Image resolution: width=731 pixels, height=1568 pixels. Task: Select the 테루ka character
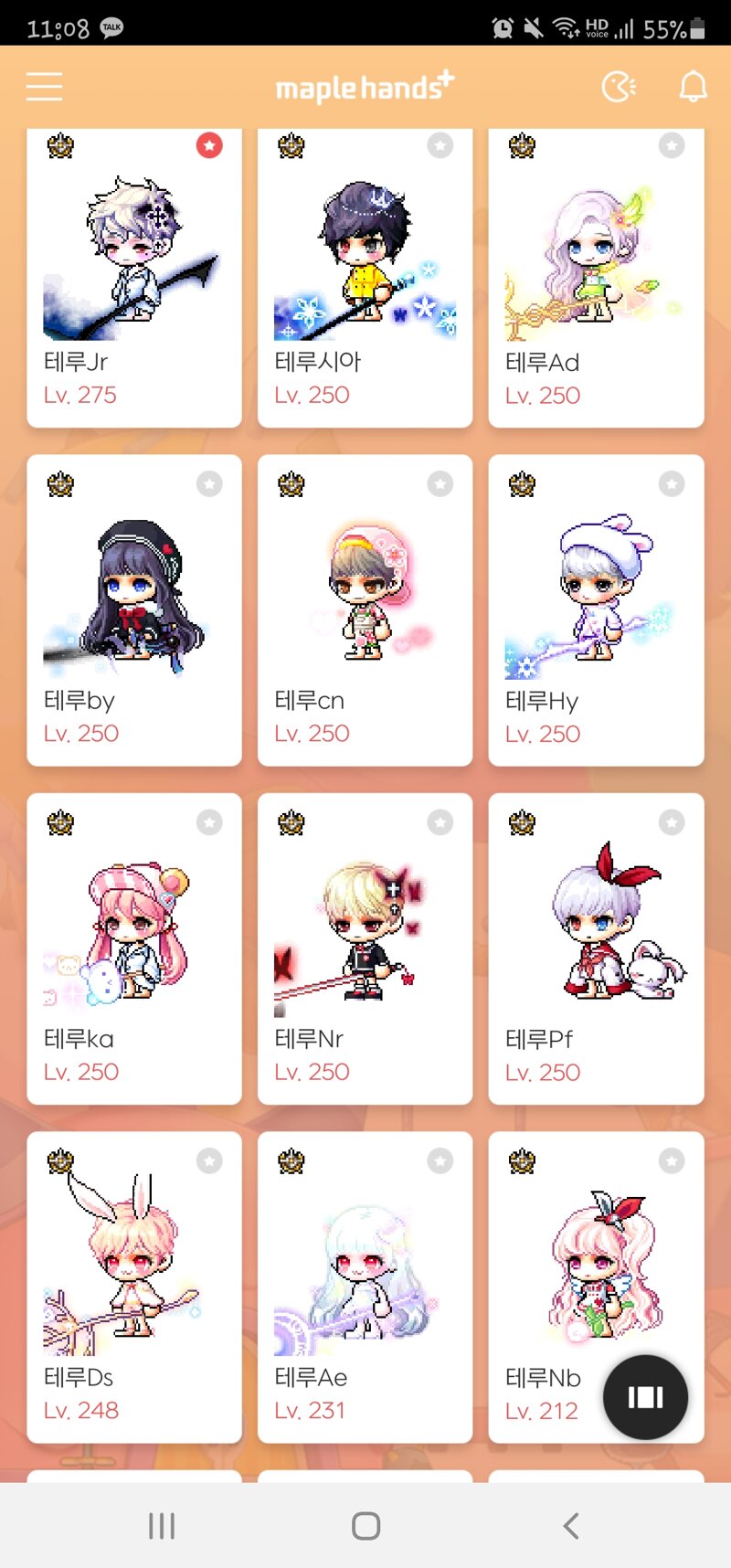click(134, 950)
